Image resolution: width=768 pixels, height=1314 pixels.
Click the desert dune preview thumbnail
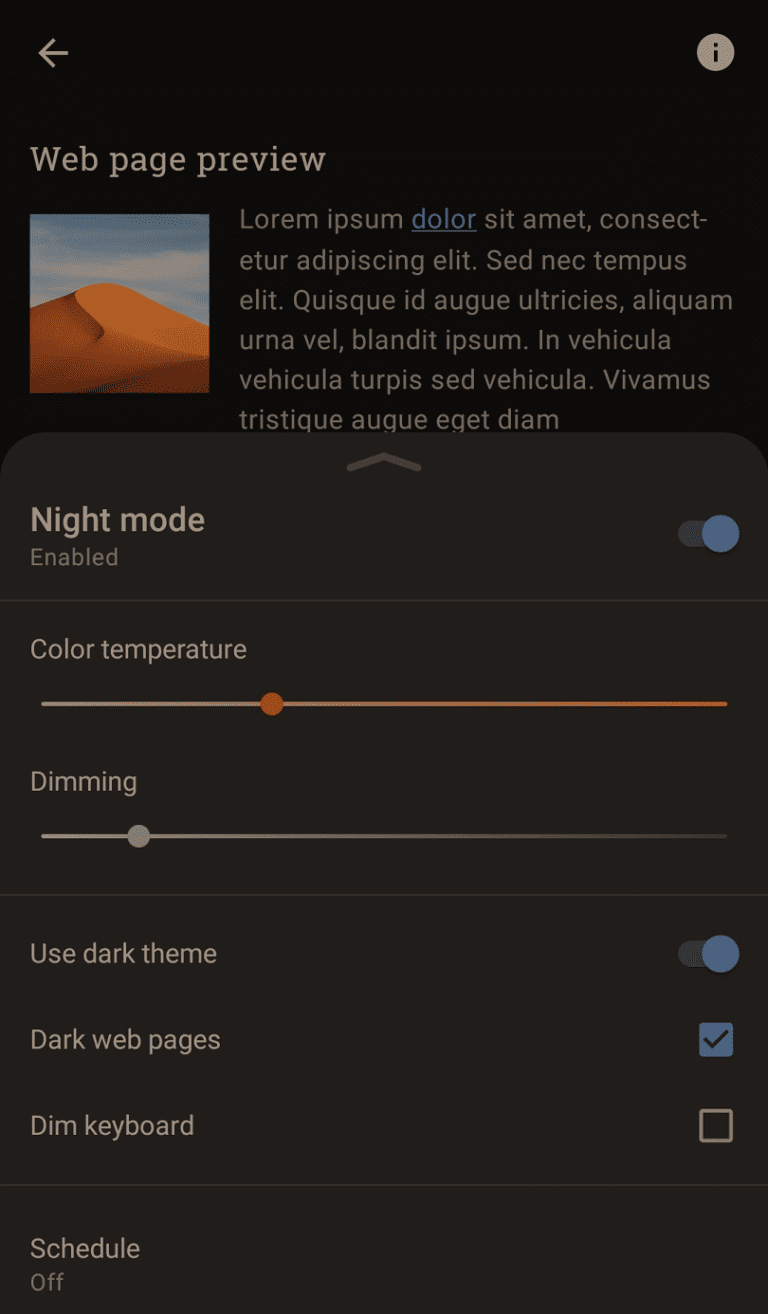click(119, 303)
